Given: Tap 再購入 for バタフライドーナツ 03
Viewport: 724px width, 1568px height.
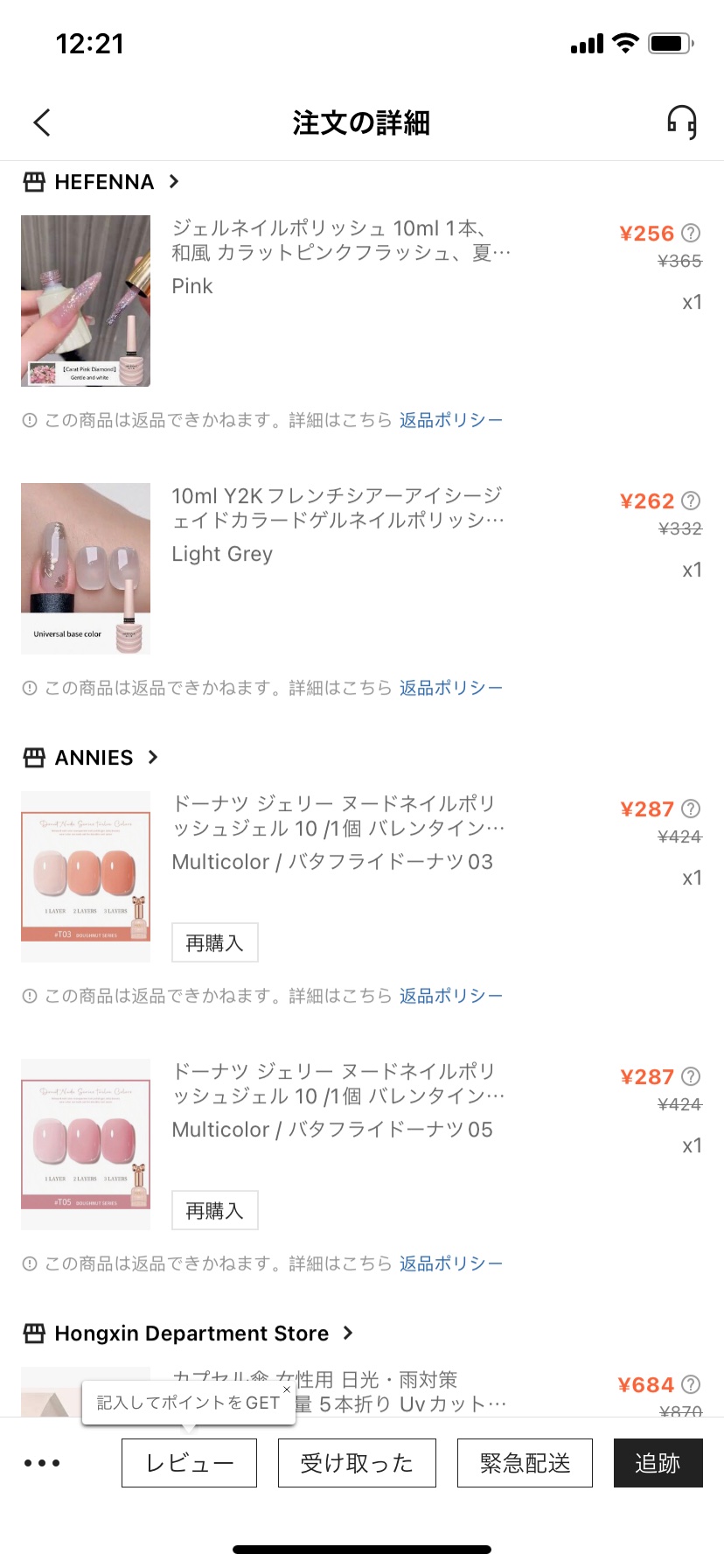Looking at the screenshot, I should point(214,942).
